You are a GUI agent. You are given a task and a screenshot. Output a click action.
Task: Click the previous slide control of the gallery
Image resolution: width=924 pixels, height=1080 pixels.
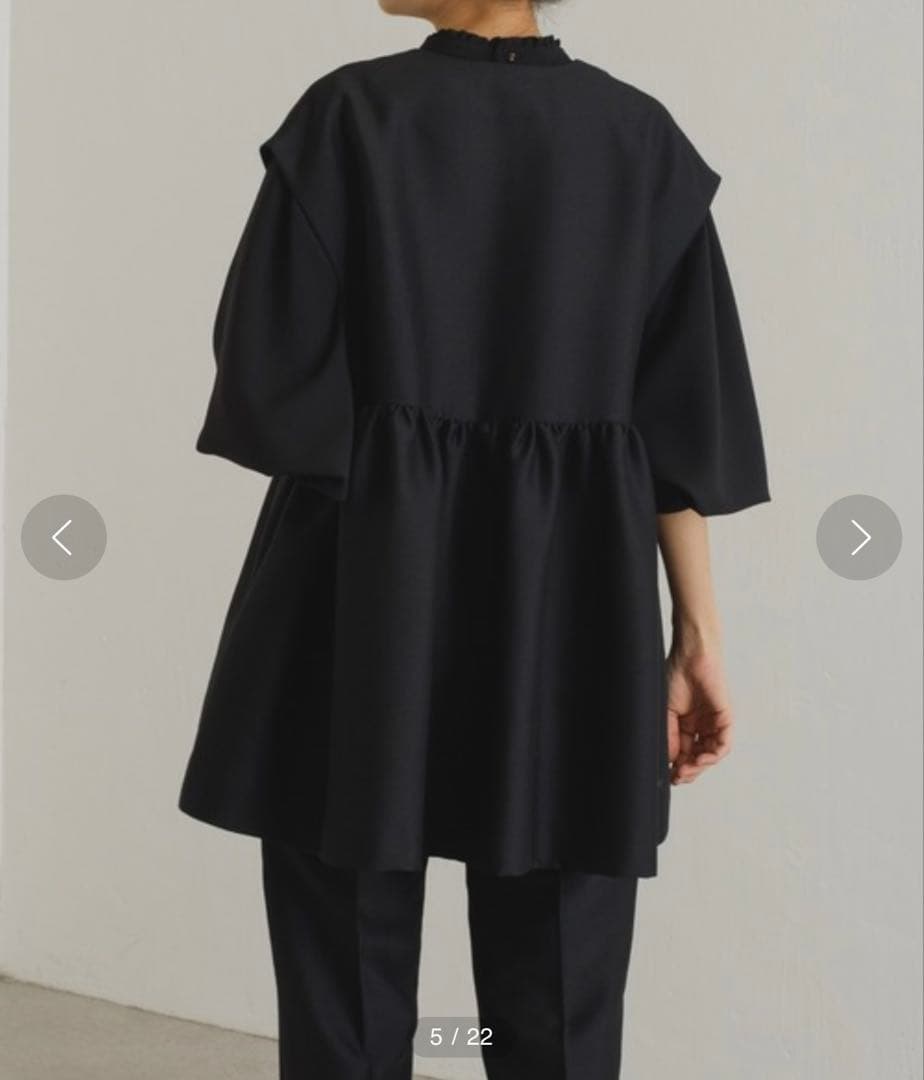pos(64,537)
